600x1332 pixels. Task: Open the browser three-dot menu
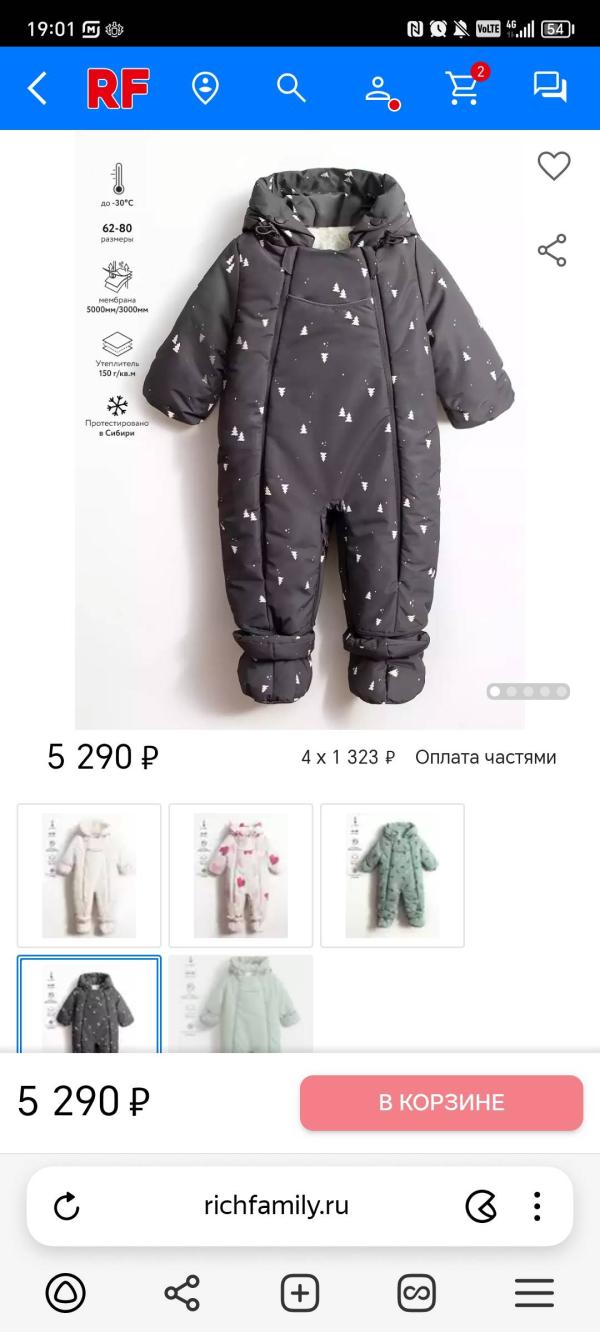[538, 1206]
